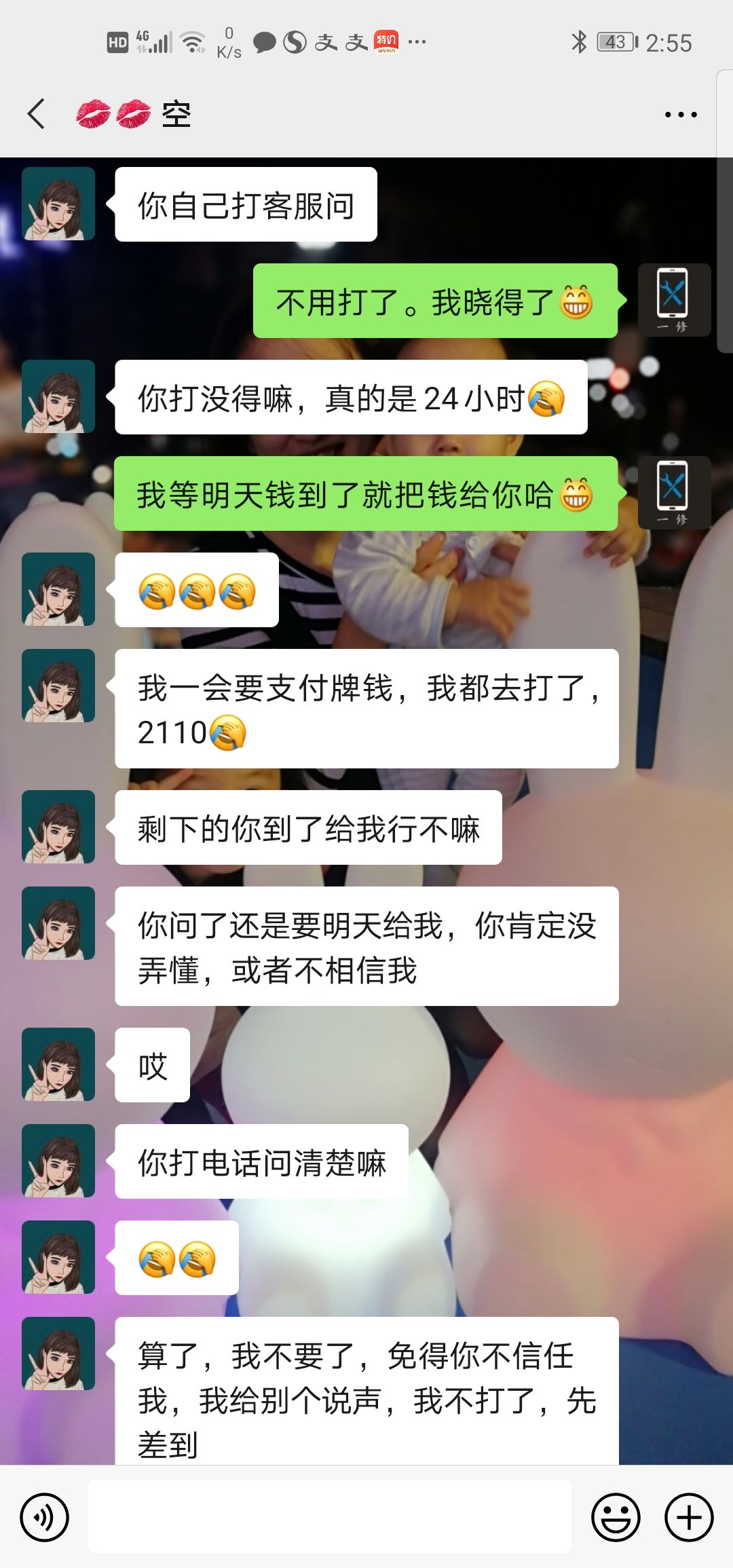Go back to the chat list
Viewport: 733px width, 1568px height.
[x=37, y=113]
